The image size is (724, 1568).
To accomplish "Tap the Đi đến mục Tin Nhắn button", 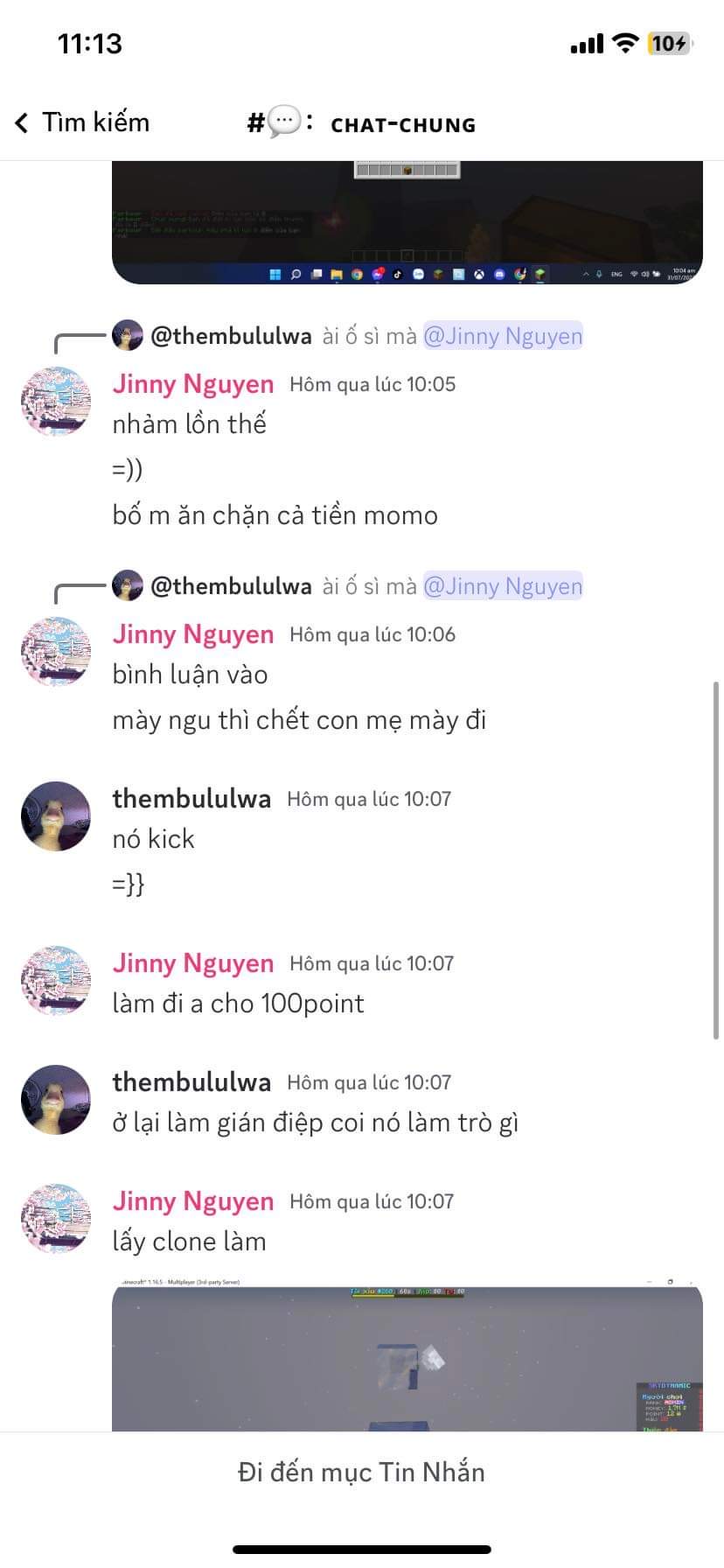I will pos(361,1472).
